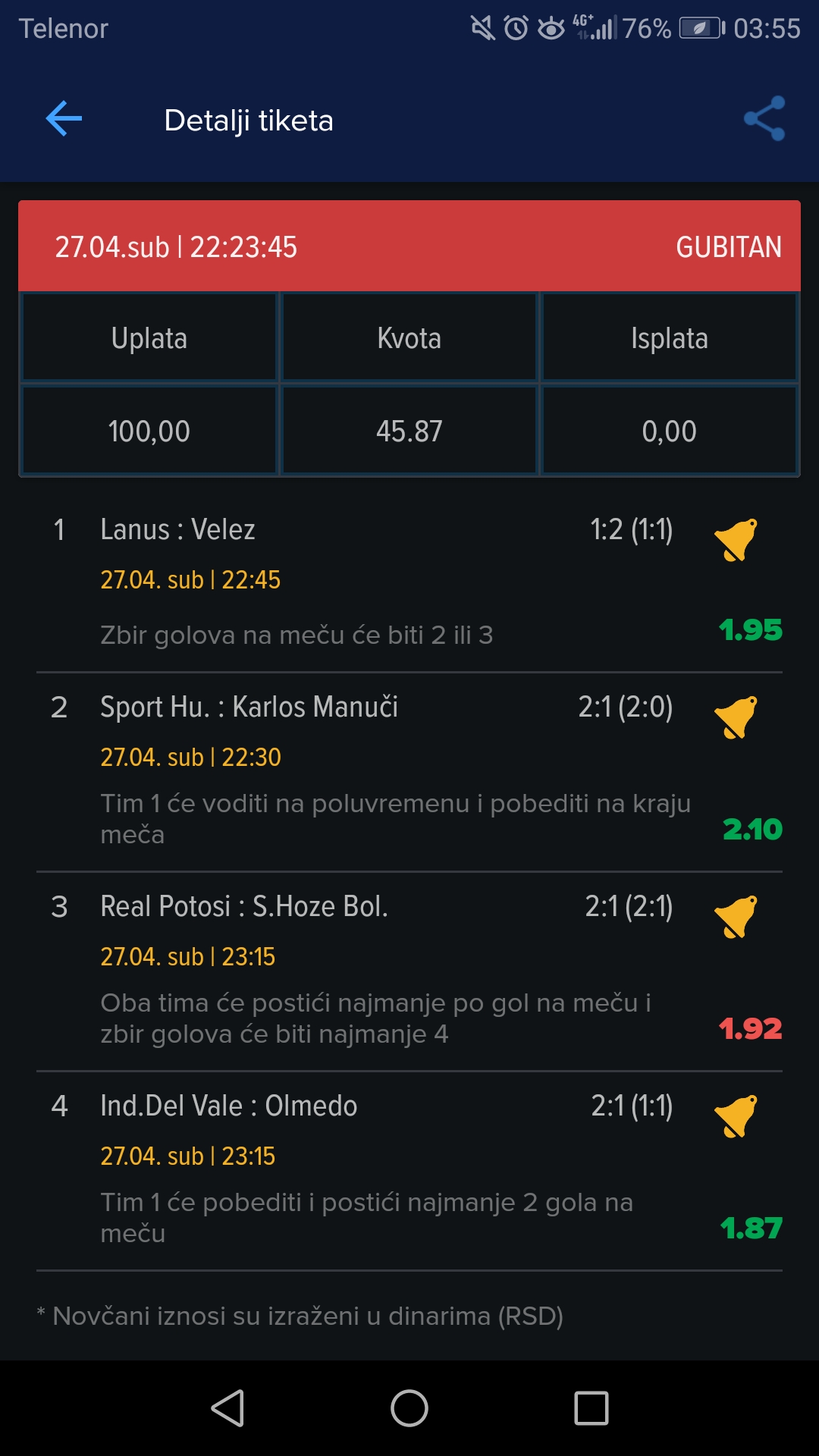Tap the system home button

pos(409,1408)
